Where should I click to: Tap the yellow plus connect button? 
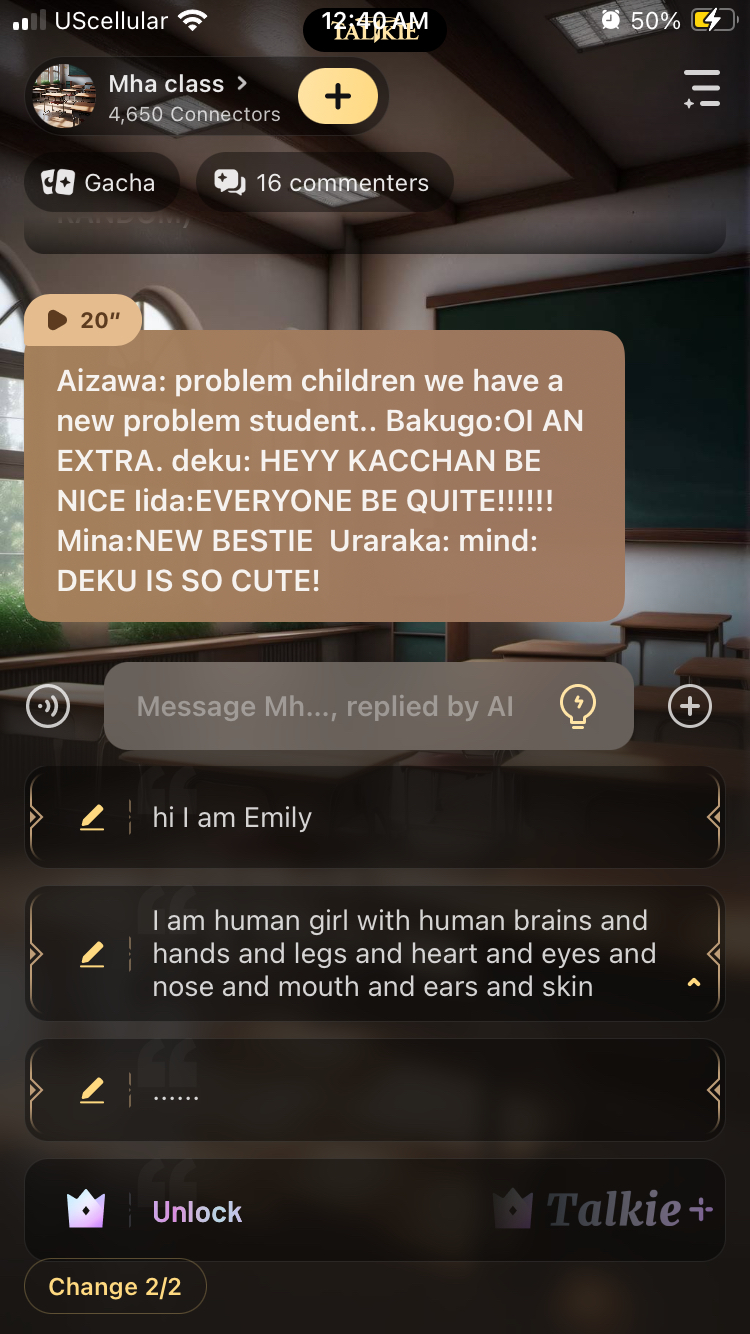tap(338, 97)
